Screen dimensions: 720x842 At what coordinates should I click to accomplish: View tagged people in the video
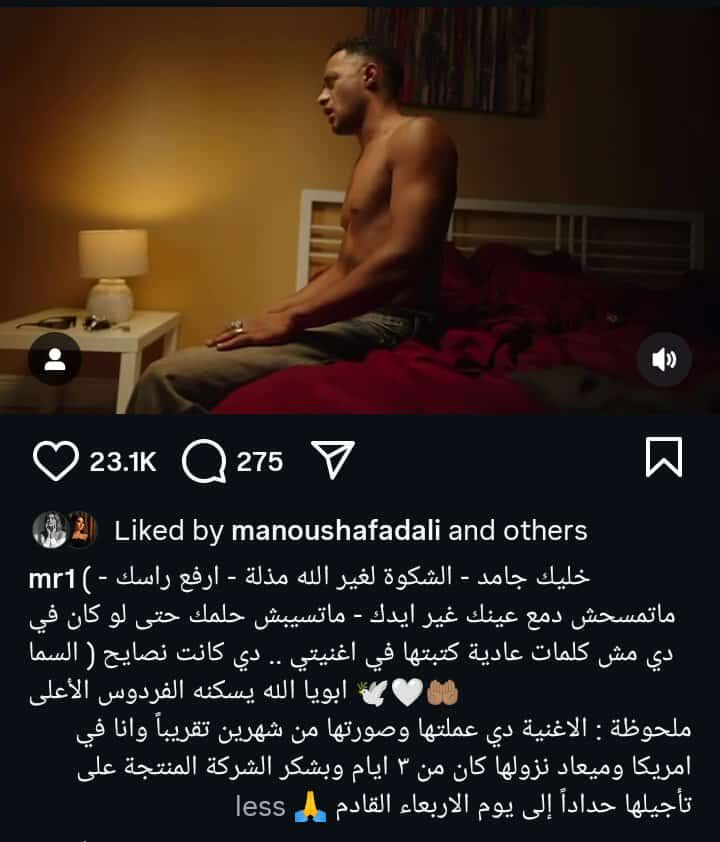click(x=55, y=360)
